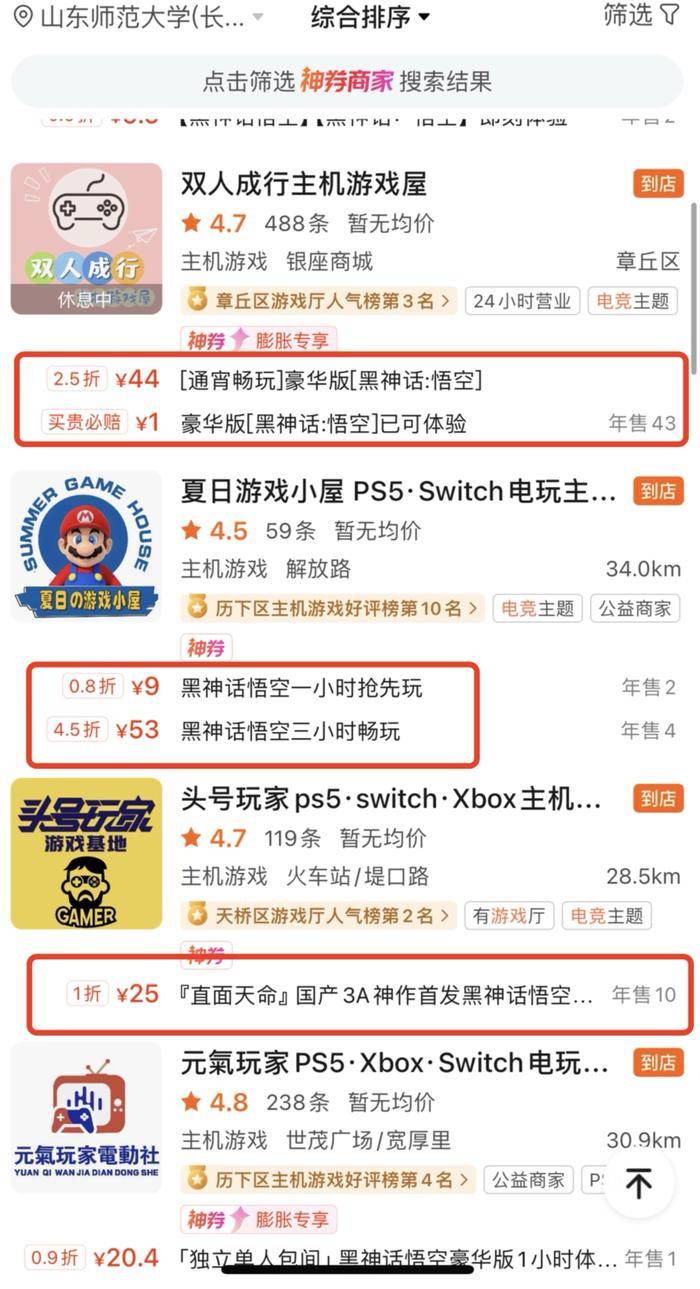The image size is (700, 1289).
Task: Choose the ¥53 黑神话悟空三小时畅玩 deal
Action: 290,731
